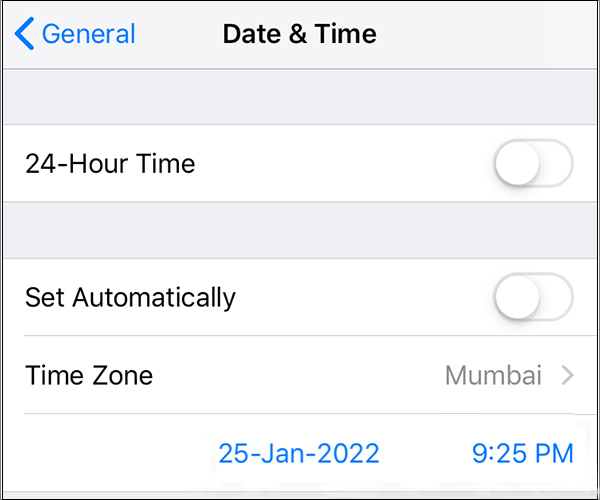This screenshot has height=500, width=600.
Task: Turn on Set Automatically
Action: point(533,297)
